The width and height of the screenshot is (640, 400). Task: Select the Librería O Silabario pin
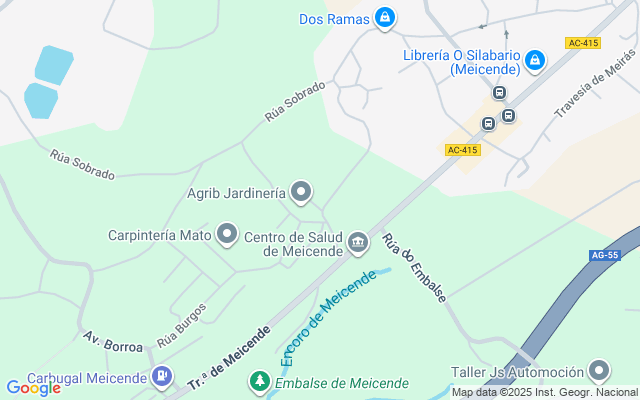coord(535,61)
